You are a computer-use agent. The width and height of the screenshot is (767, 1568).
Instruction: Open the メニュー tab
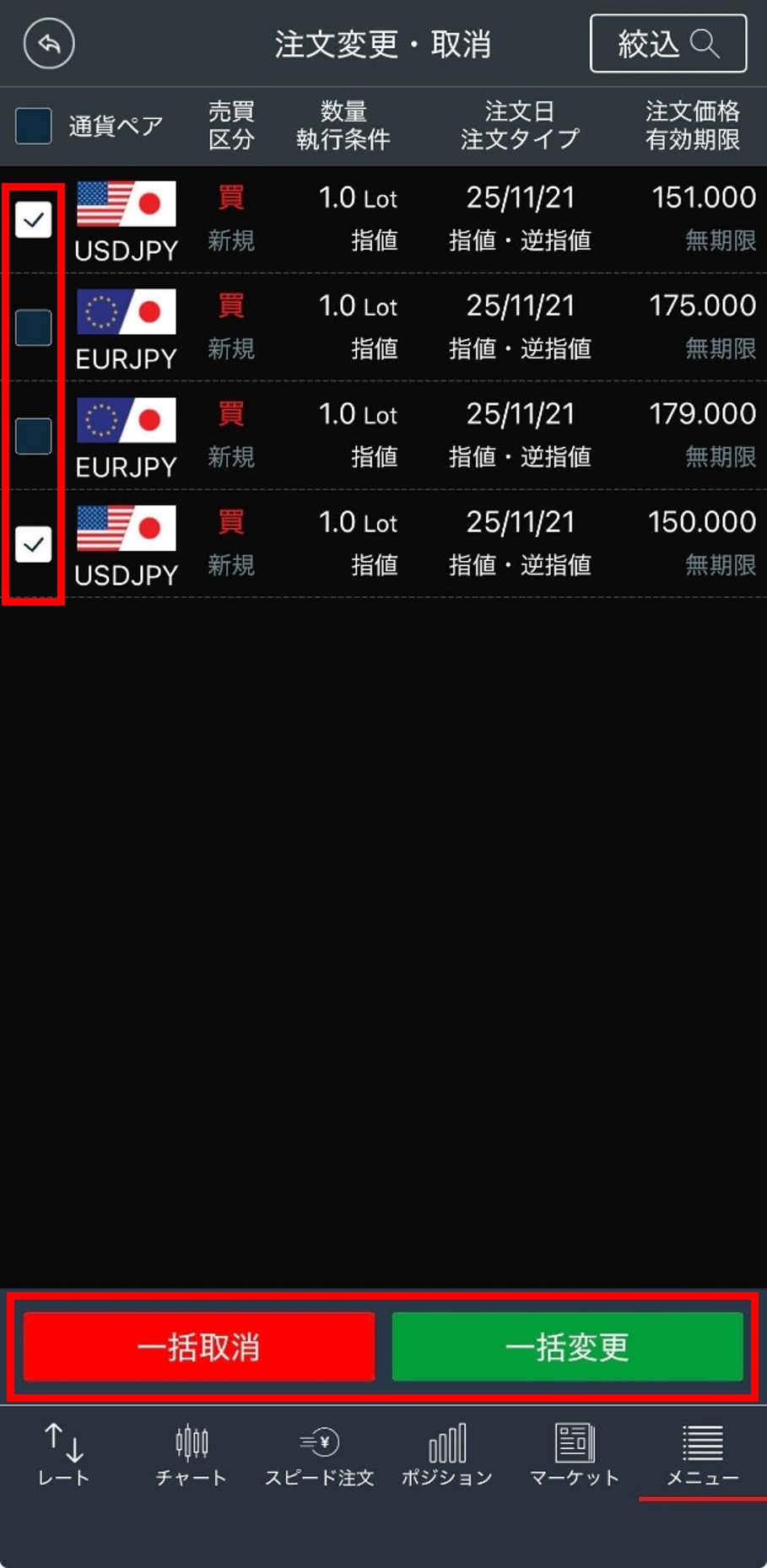click(x=702, y=1454)
